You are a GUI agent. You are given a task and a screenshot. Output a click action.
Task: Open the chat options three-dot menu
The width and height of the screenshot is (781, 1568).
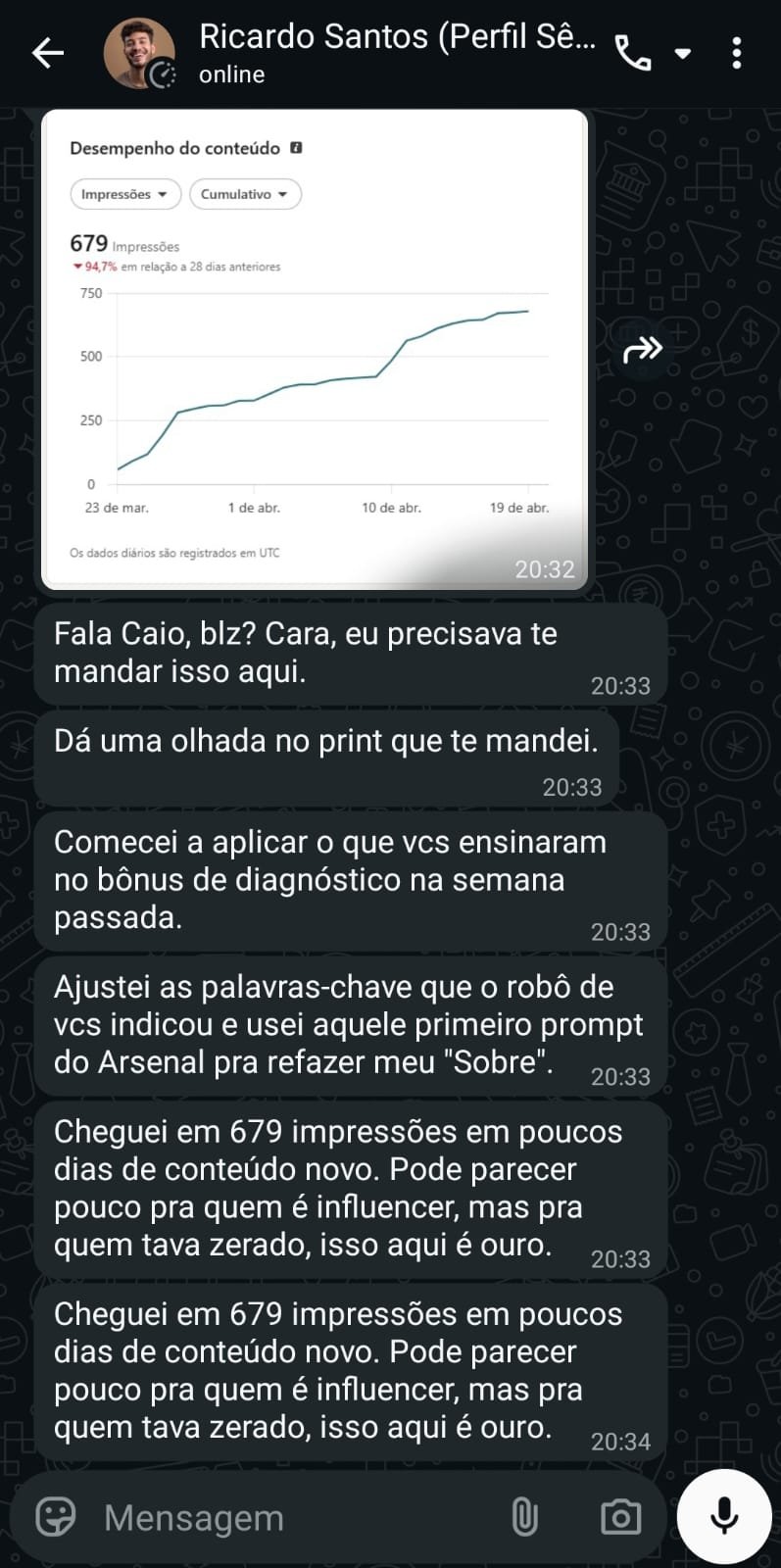click(736, 53)
